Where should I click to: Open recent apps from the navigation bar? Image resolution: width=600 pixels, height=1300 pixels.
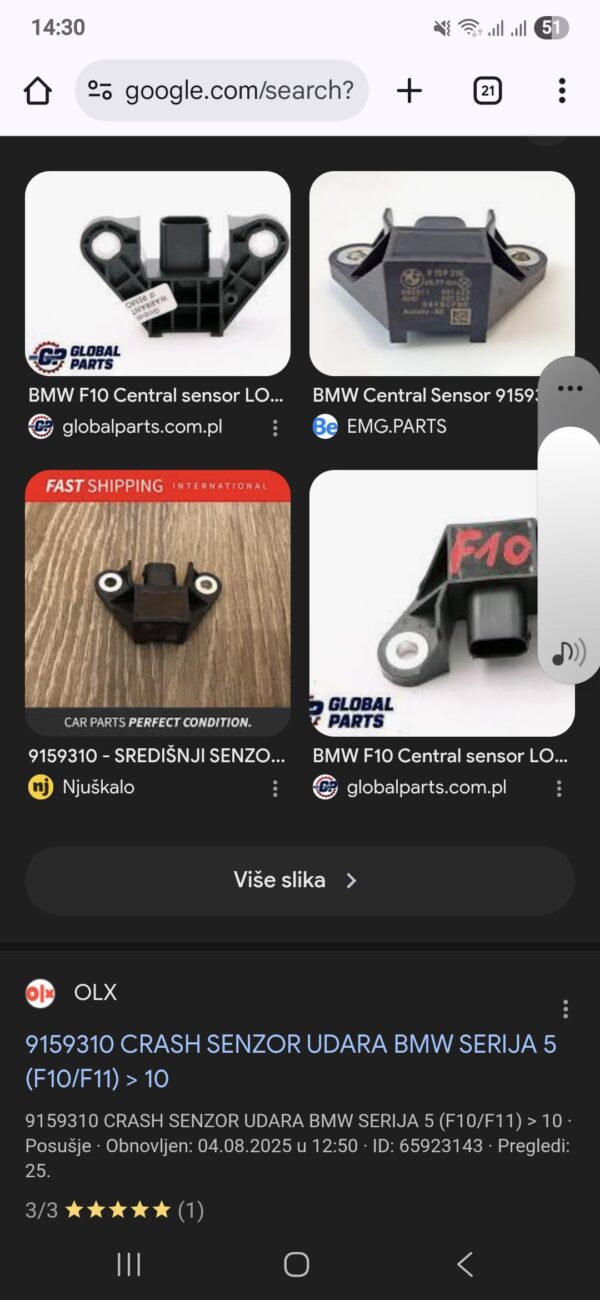tap(129, 1264)
